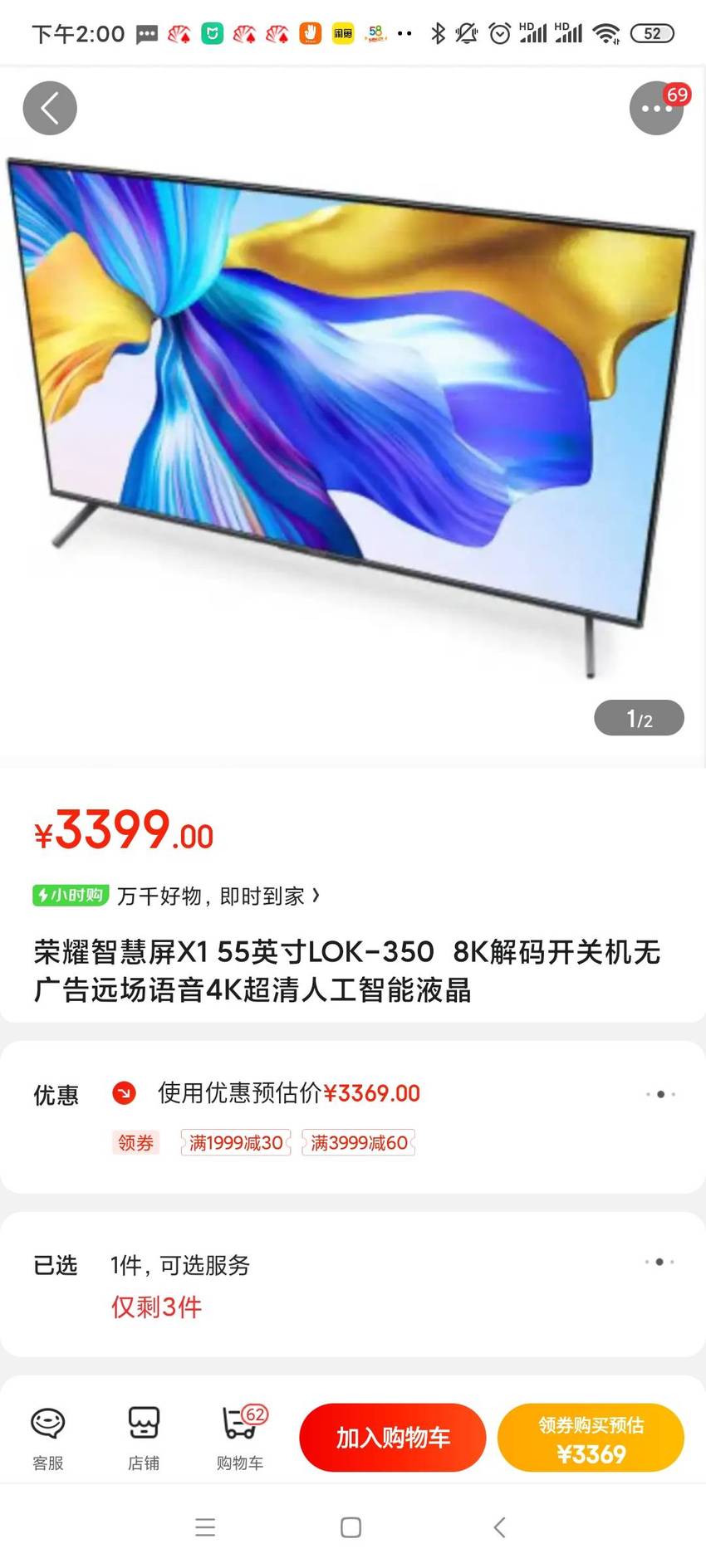706x1568 pixels.
Task: Open the system recent apps menu
Action: pos(205,1527)
